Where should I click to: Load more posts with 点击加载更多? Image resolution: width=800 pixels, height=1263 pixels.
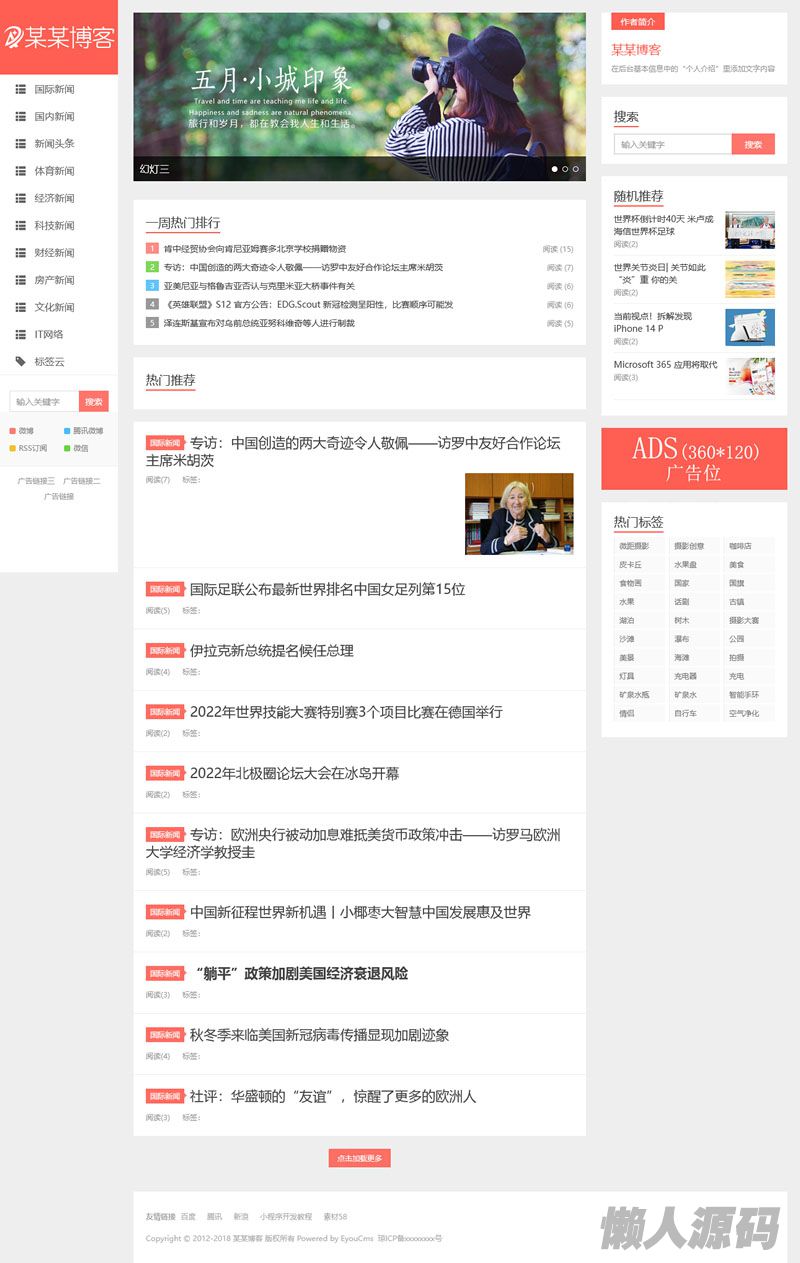359,1158
